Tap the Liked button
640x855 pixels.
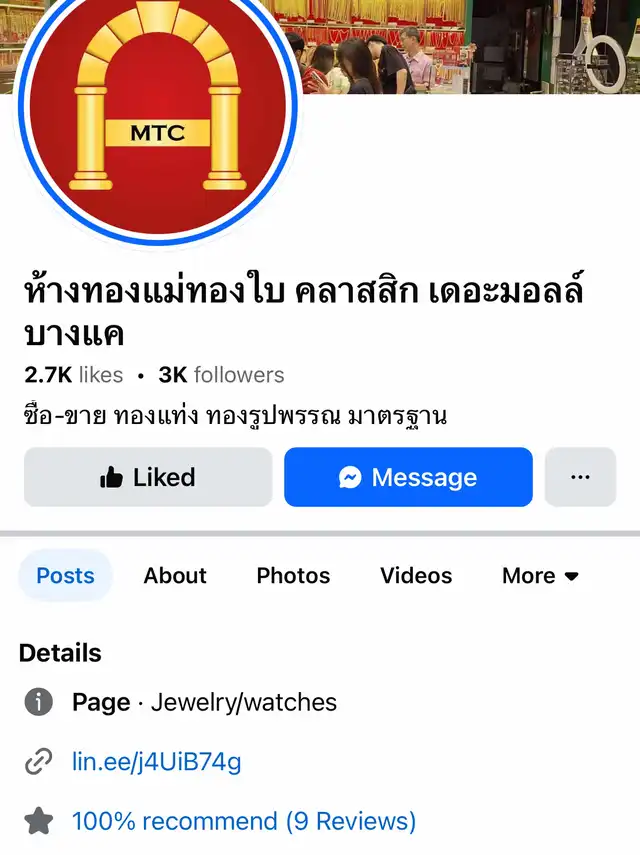click(x=148, y=477)
